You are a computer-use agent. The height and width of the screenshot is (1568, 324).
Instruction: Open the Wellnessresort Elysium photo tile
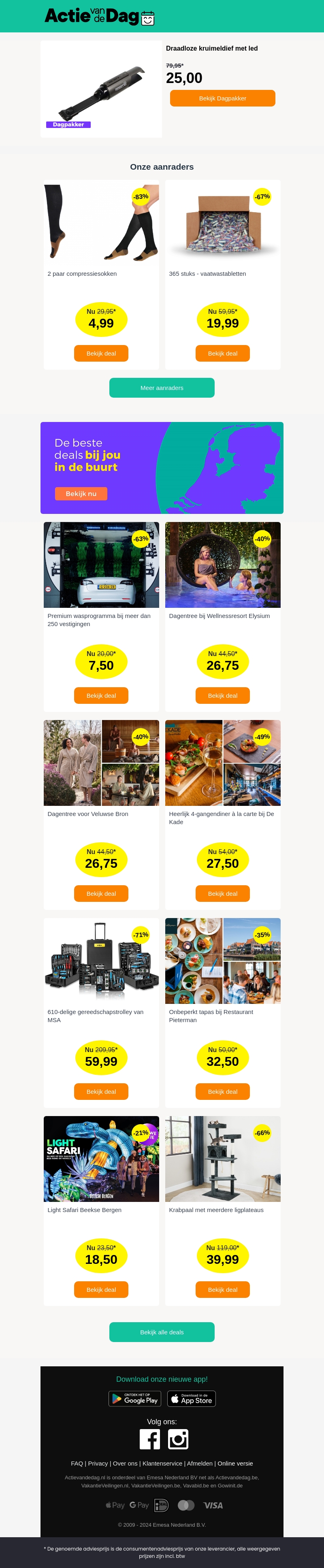(x=222, y=565)
